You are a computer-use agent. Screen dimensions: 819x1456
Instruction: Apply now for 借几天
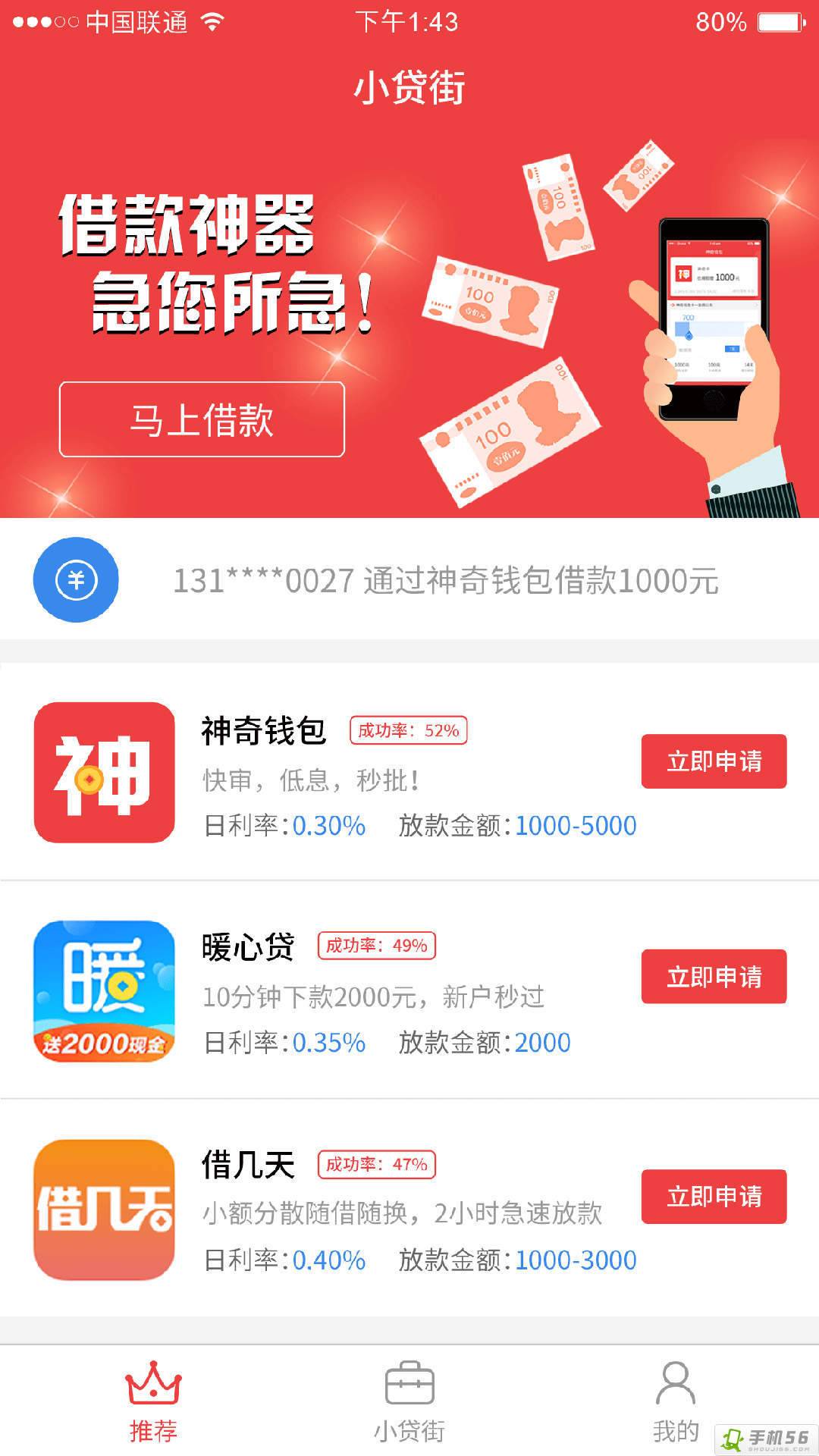[714, 1197]
